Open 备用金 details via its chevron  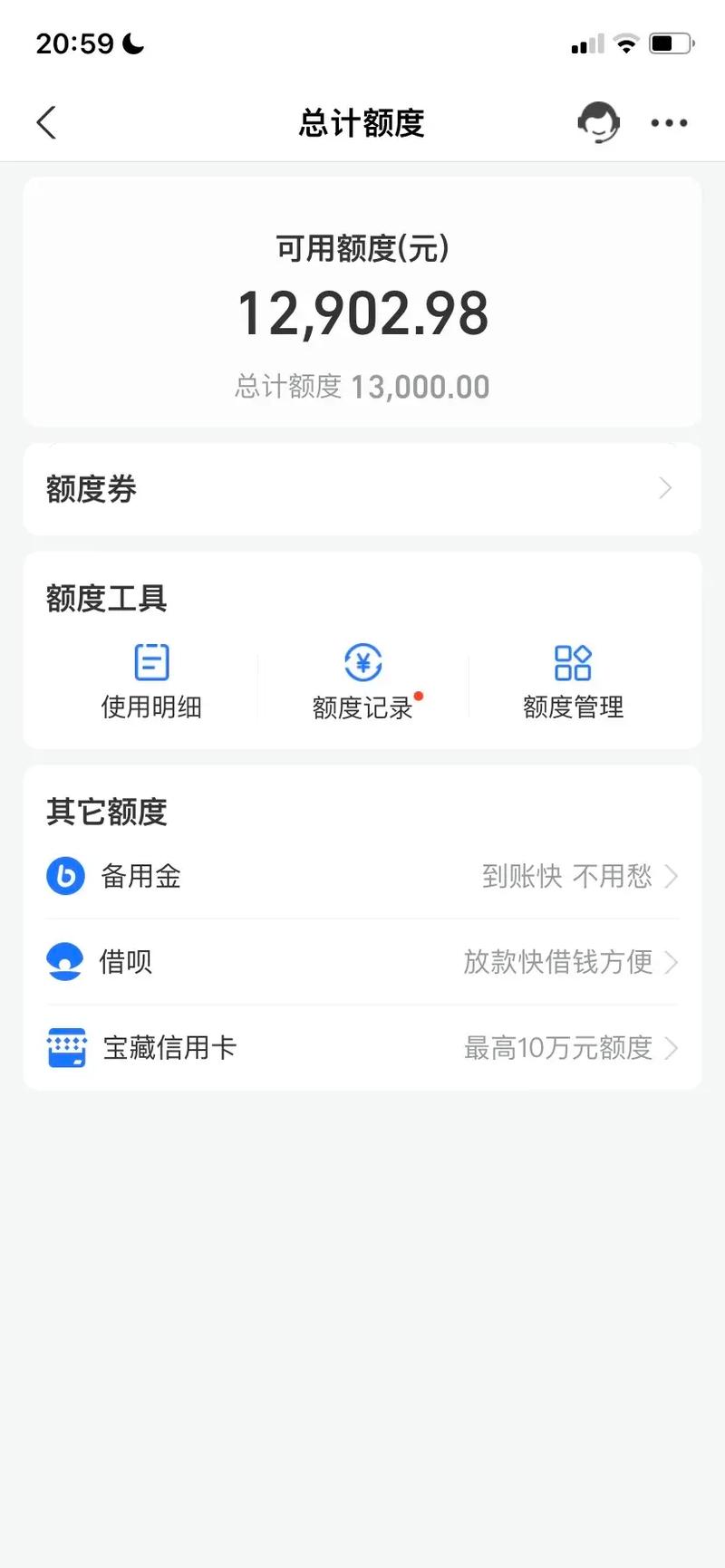pos(672,876)
